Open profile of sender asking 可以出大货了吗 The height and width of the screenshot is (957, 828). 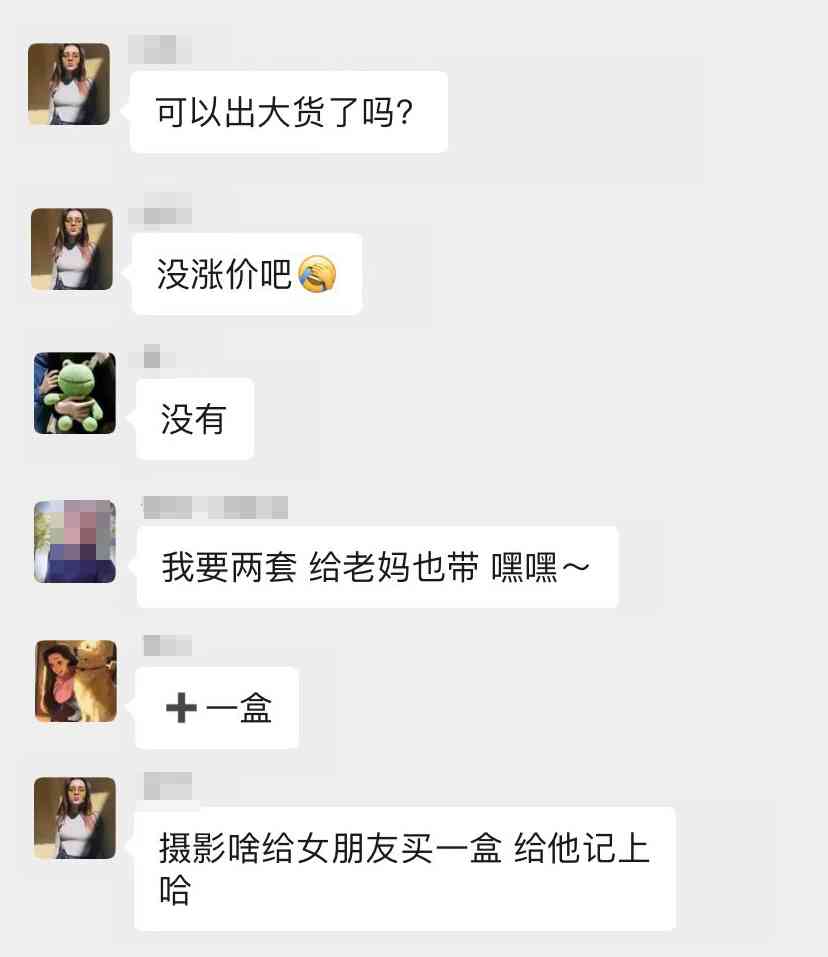coord(69,84)
